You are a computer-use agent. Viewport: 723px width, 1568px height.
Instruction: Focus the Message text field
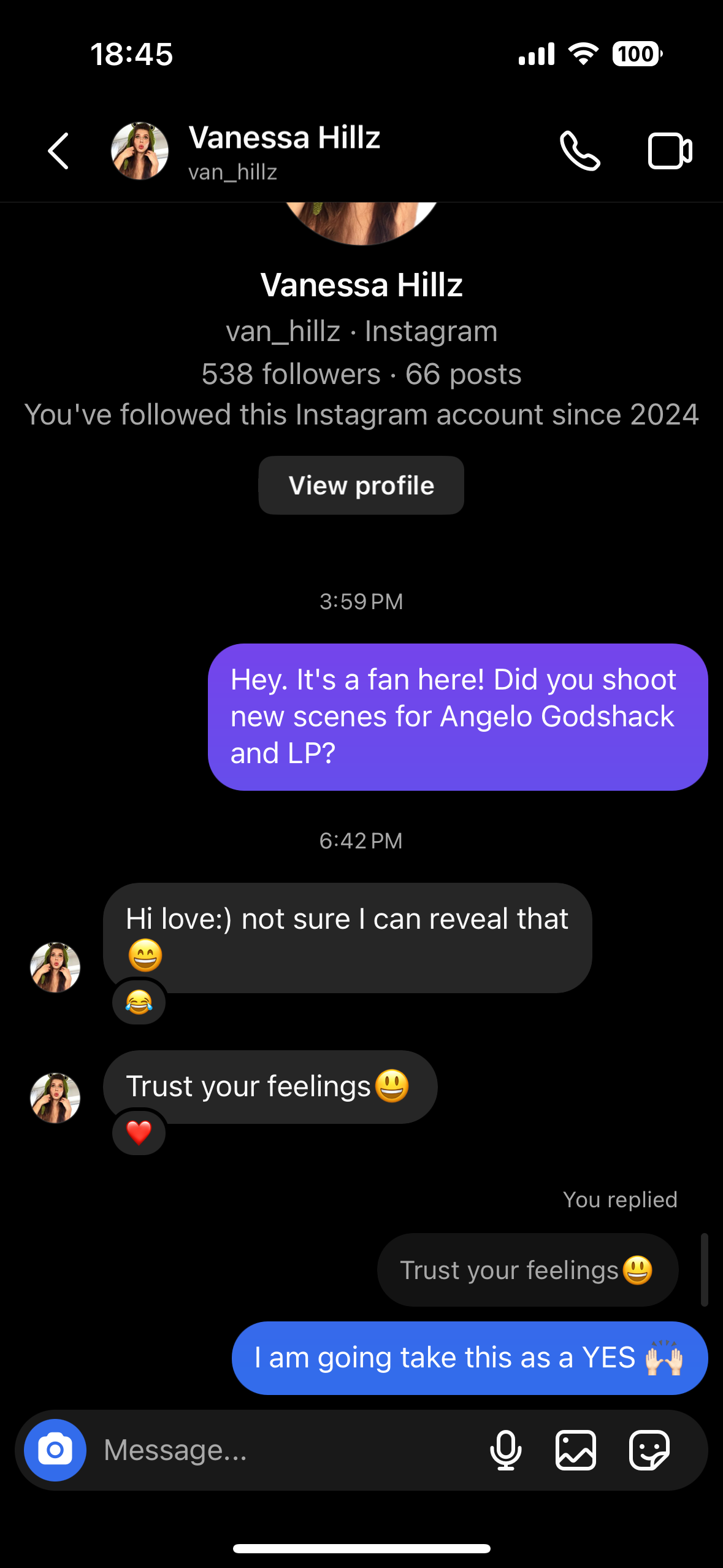(x=288, y=1450)
